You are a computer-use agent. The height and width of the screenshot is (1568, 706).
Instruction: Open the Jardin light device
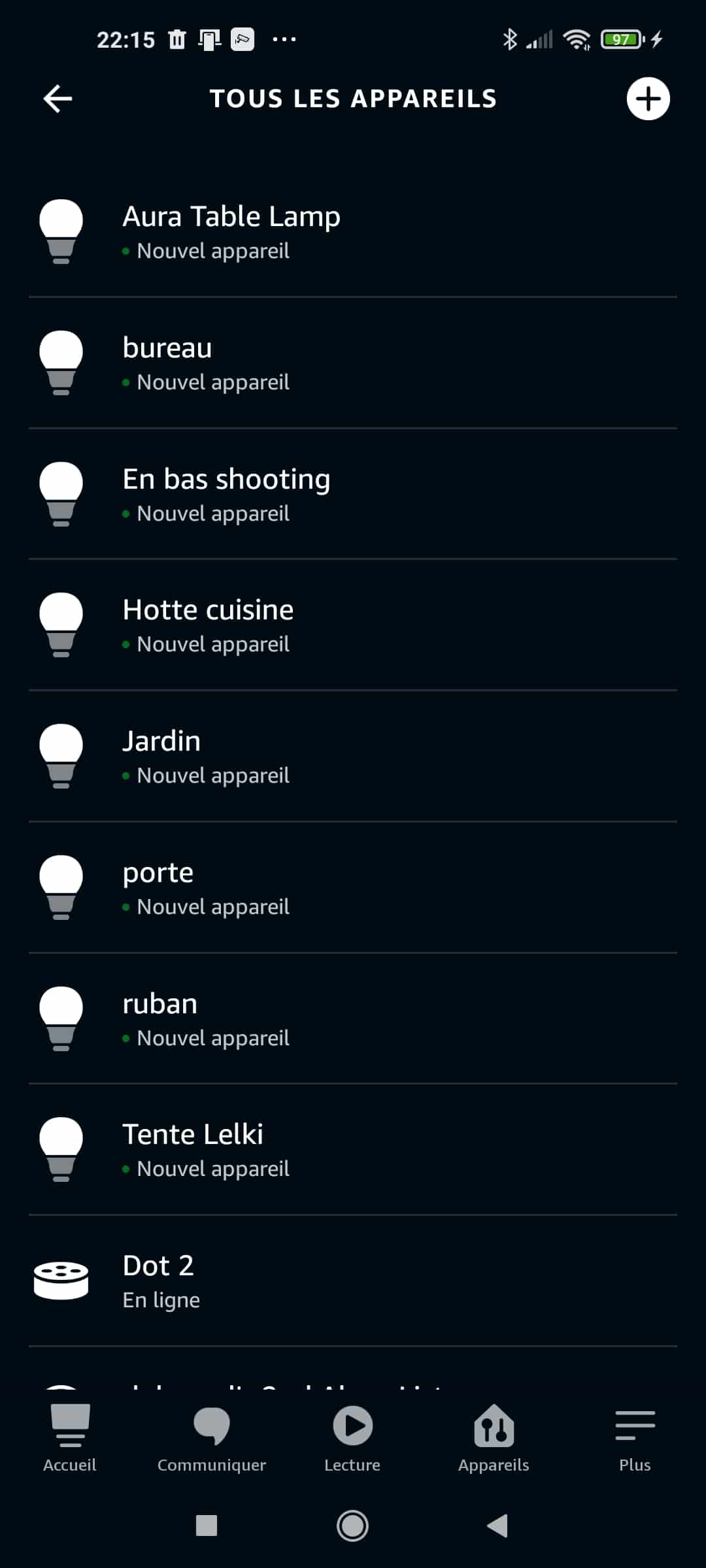[x=353, y=757]
